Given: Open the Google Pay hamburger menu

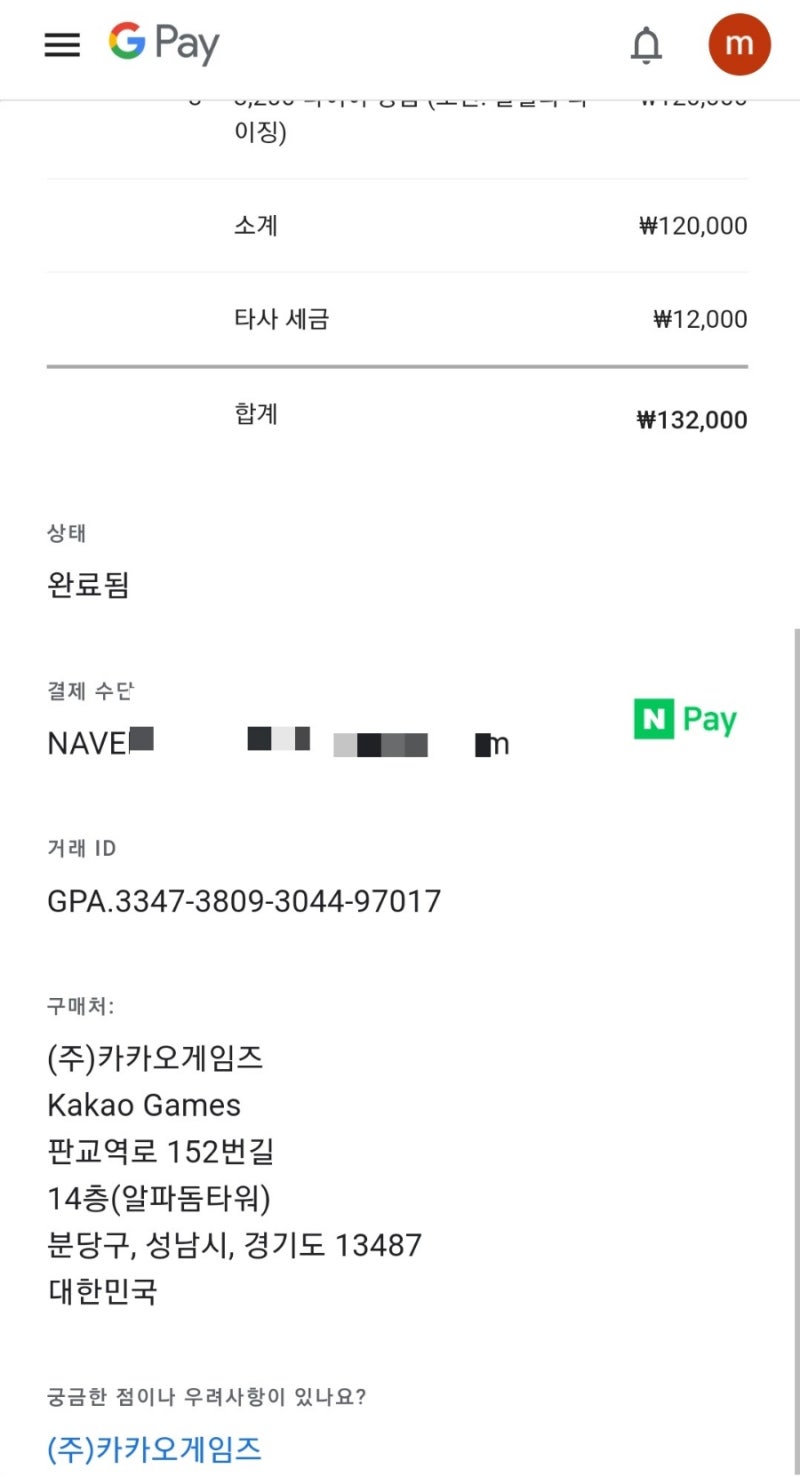Looking at the screenshot, I should tap(61, 44).
